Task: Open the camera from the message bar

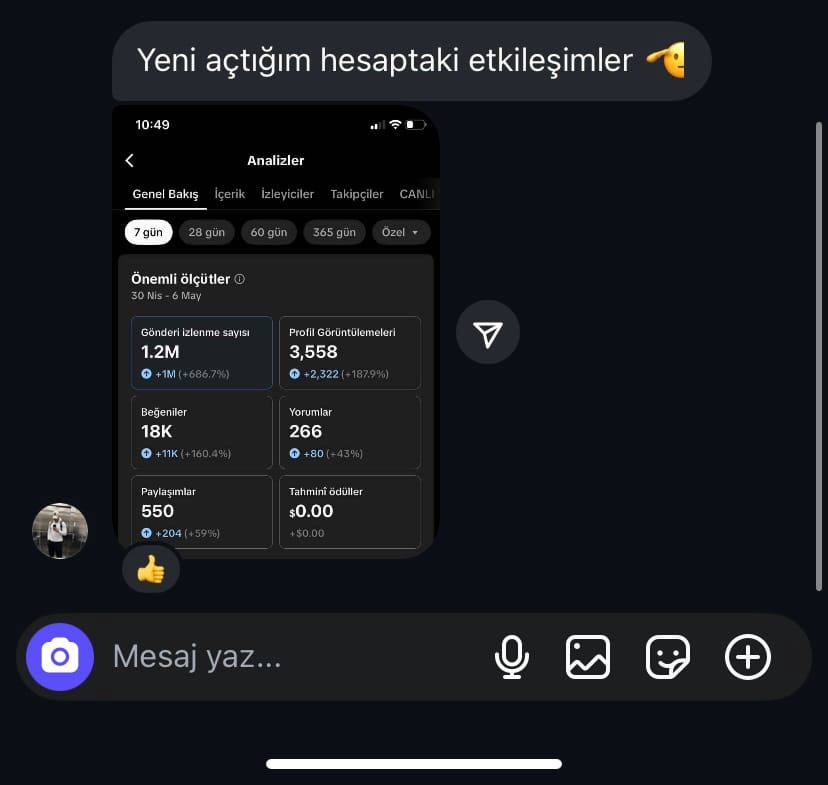Action: point(60,657)
